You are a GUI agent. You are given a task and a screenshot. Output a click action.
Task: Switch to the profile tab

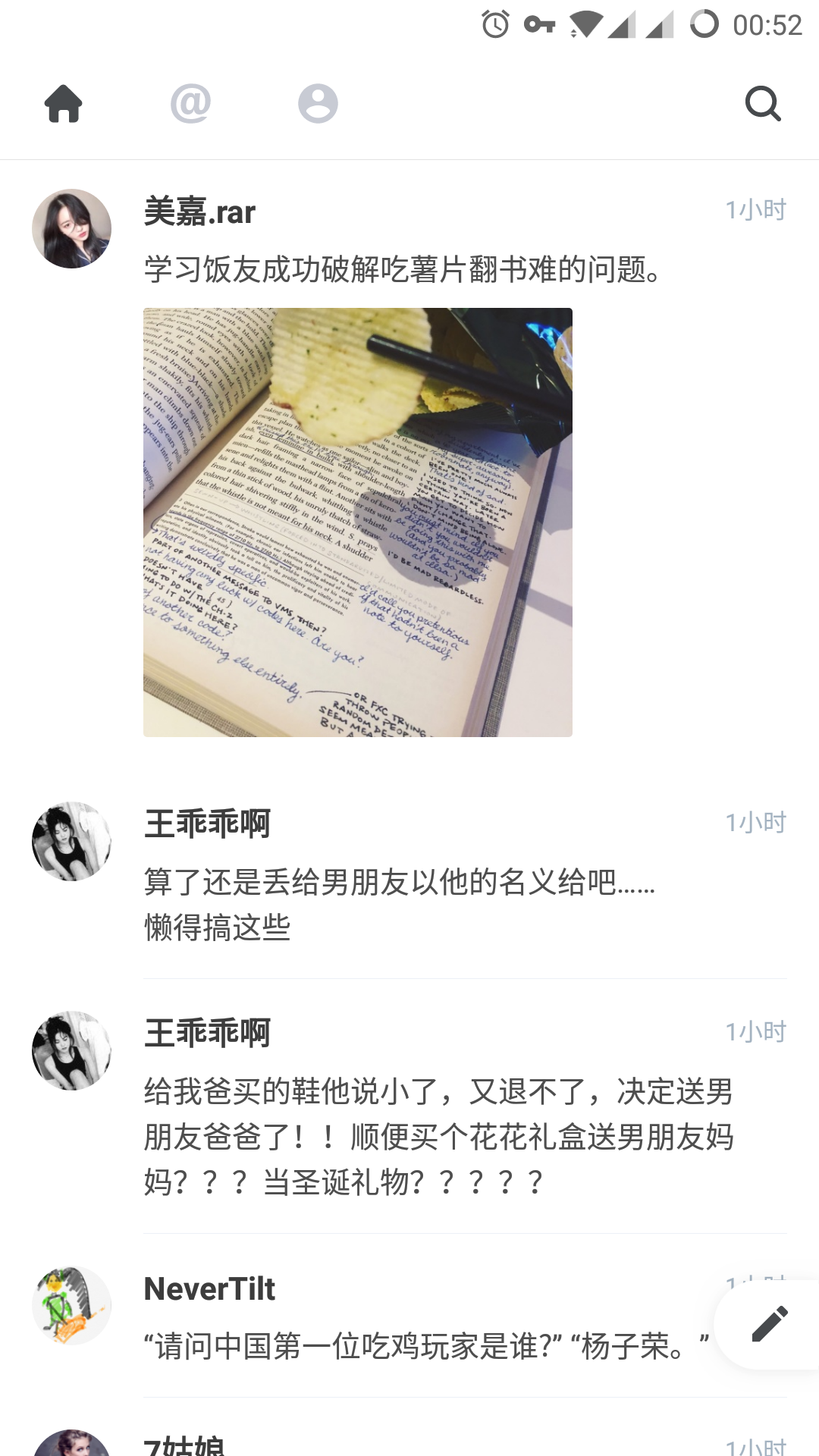pyautogui.click(x=318, y=104)
